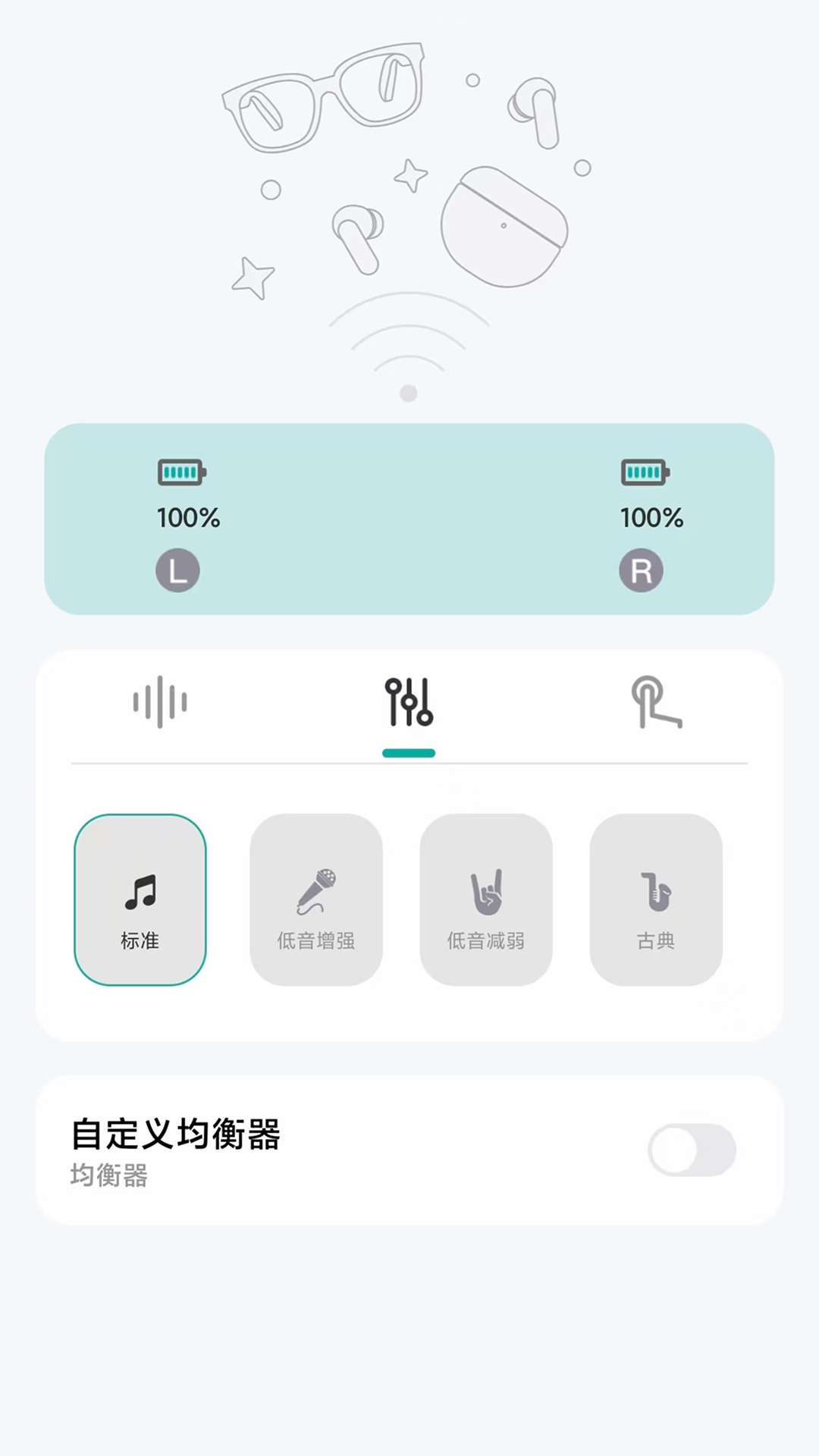Click the R right earbud badge
819x1456 pixels.
pos(641,570)
